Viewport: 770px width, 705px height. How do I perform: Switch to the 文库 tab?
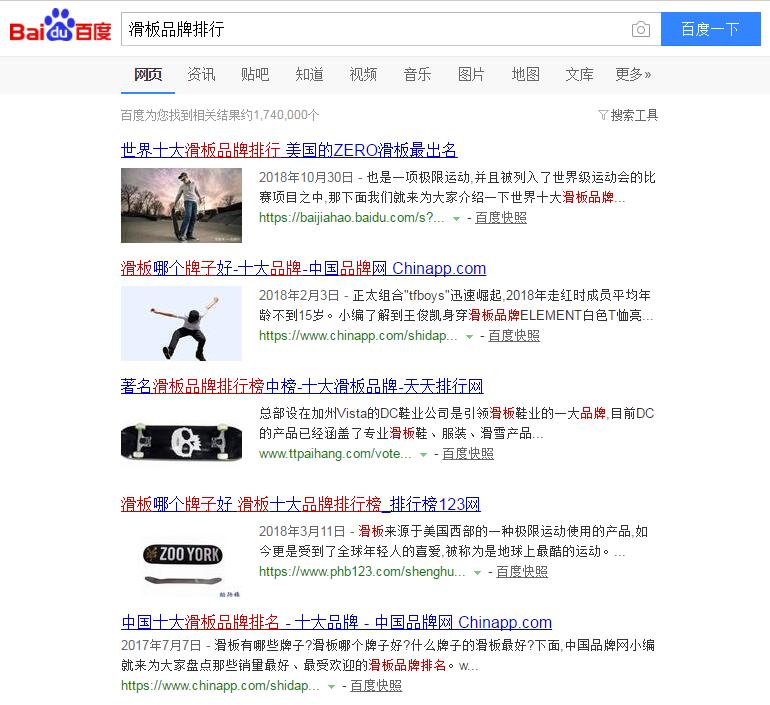coord(579,74)
